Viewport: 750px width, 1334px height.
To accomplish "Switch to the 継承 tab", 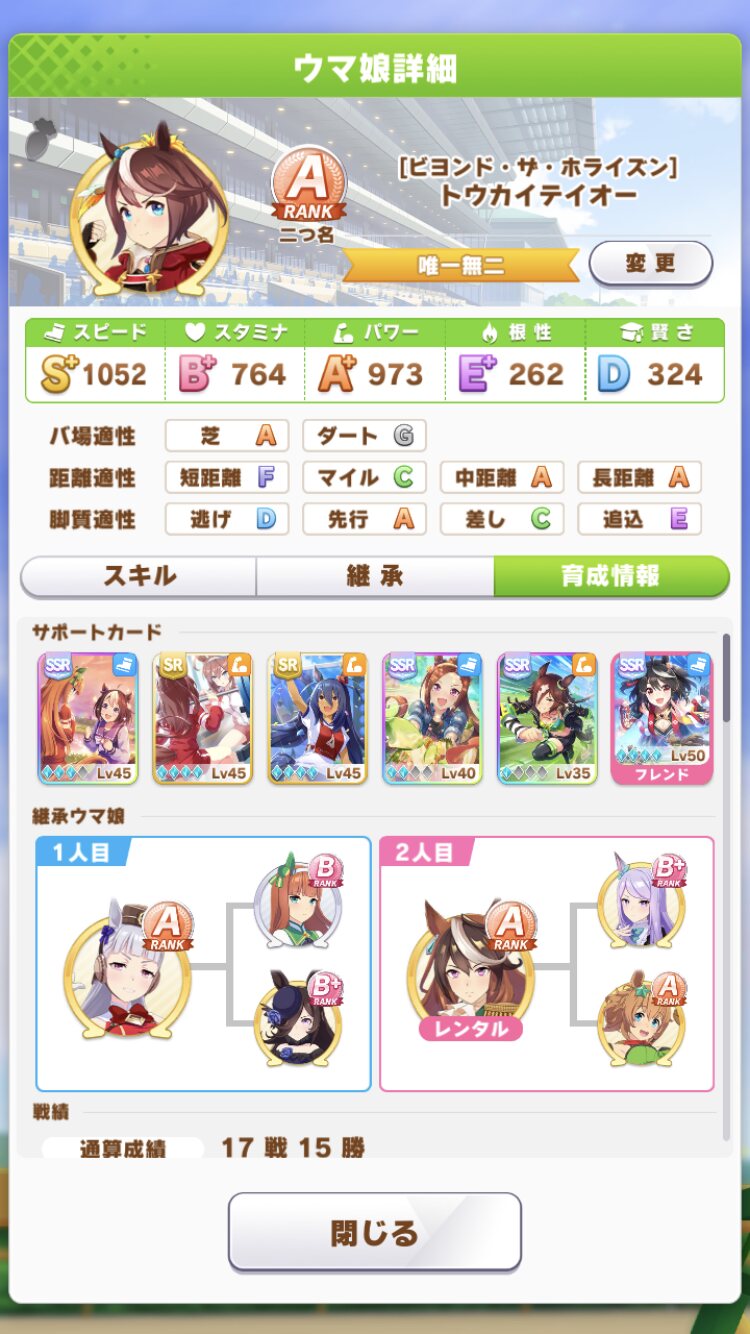I will [x=375, y=576].
